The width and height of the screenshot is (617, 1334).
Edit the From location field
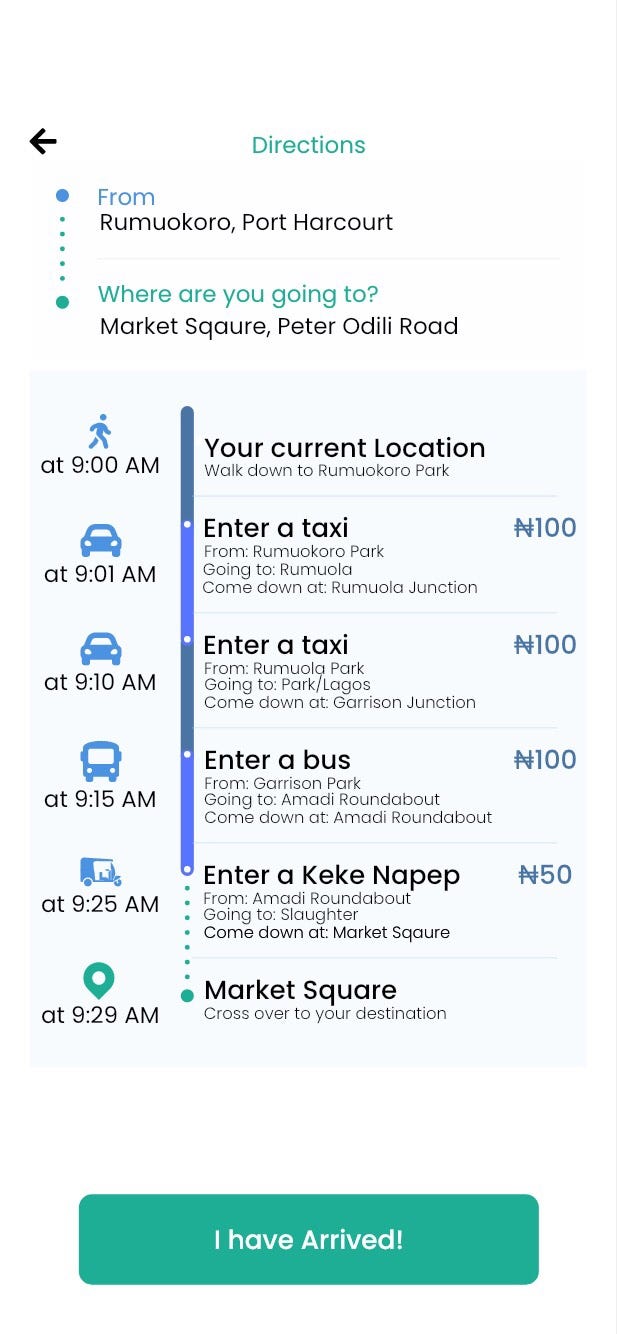(246, 222)
